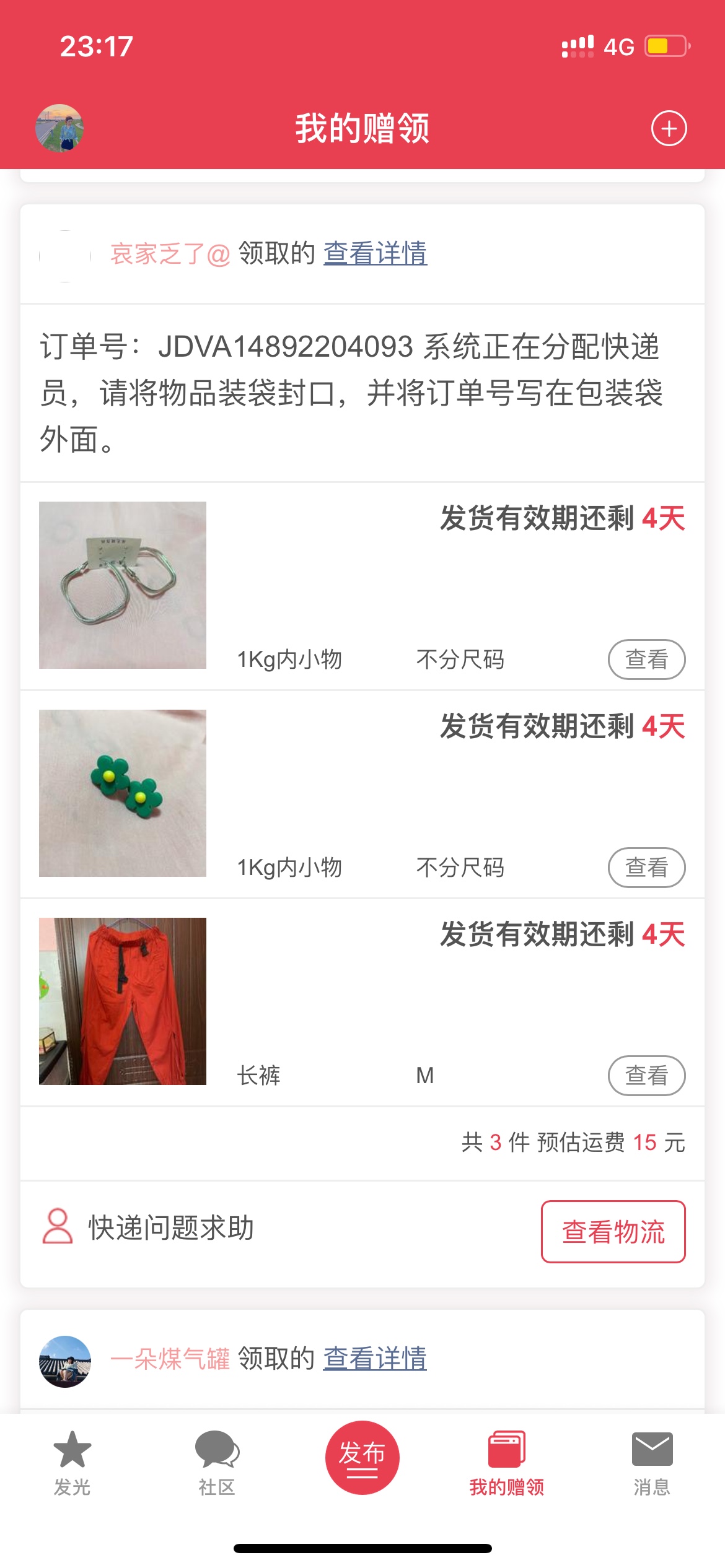Tap the plus icon in header
Viewport: 725px width, 1568px height.
click(669, 129)
